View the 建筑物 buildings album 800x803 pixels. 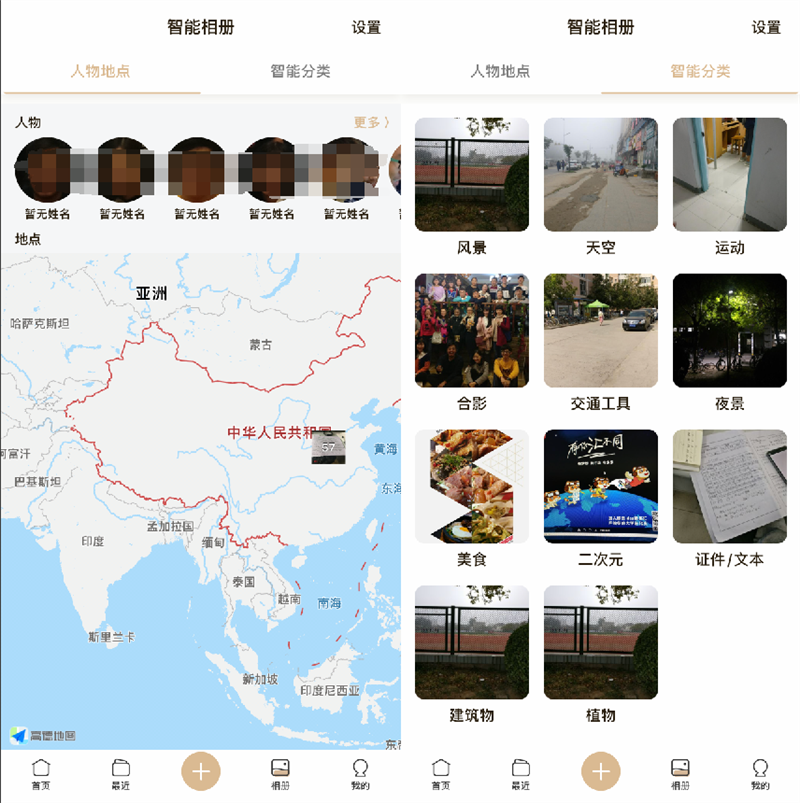click(x=472, y=642)
